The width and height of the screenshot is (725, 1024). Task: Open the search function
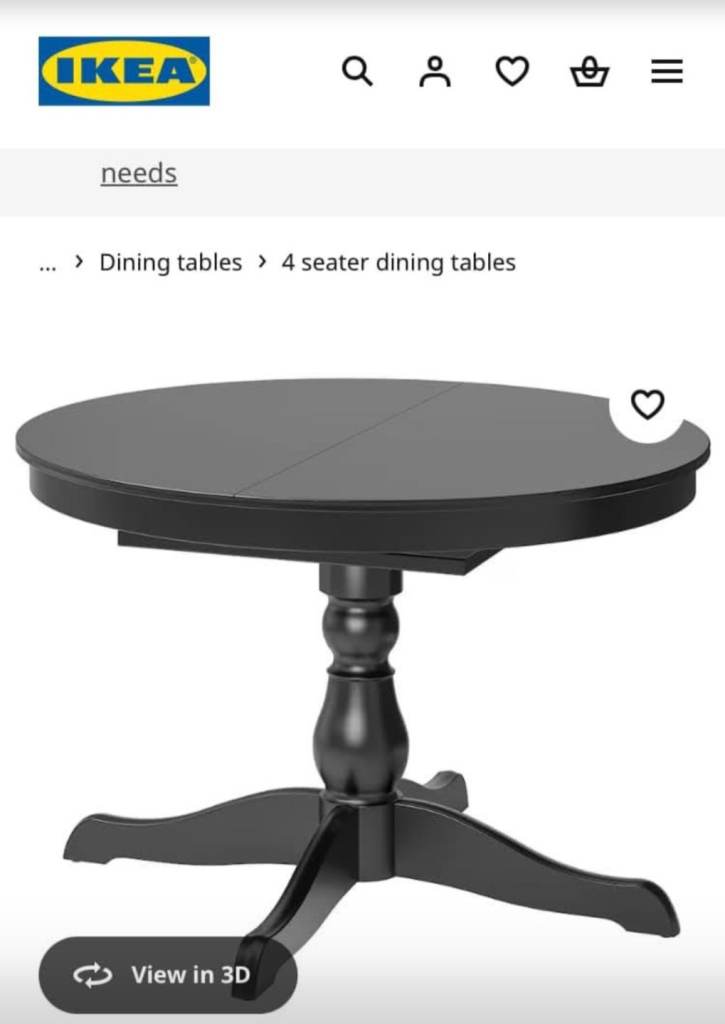pyautogui.click(x=357, y=70)
